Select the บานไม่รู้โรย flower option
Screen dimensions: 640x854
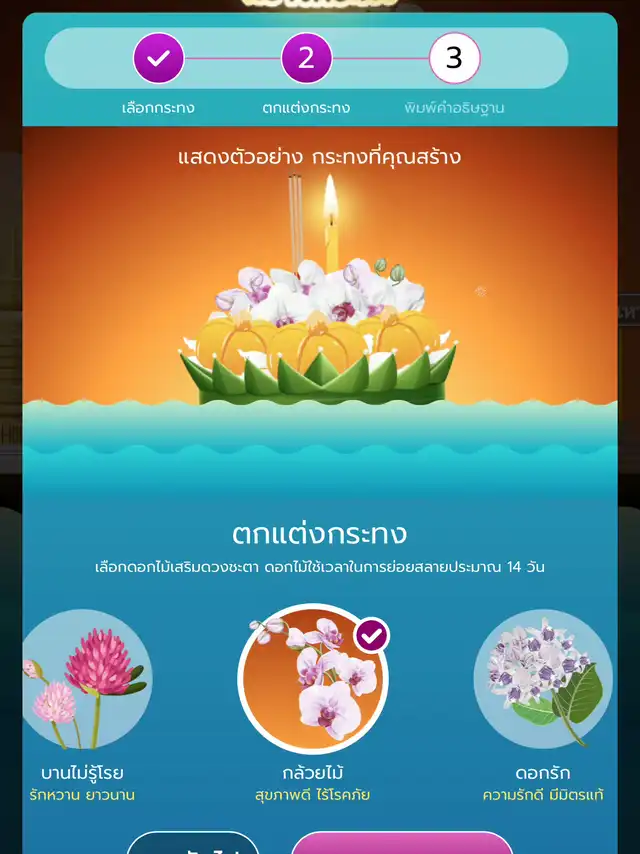pyautogui.click(x=87, y=680)
